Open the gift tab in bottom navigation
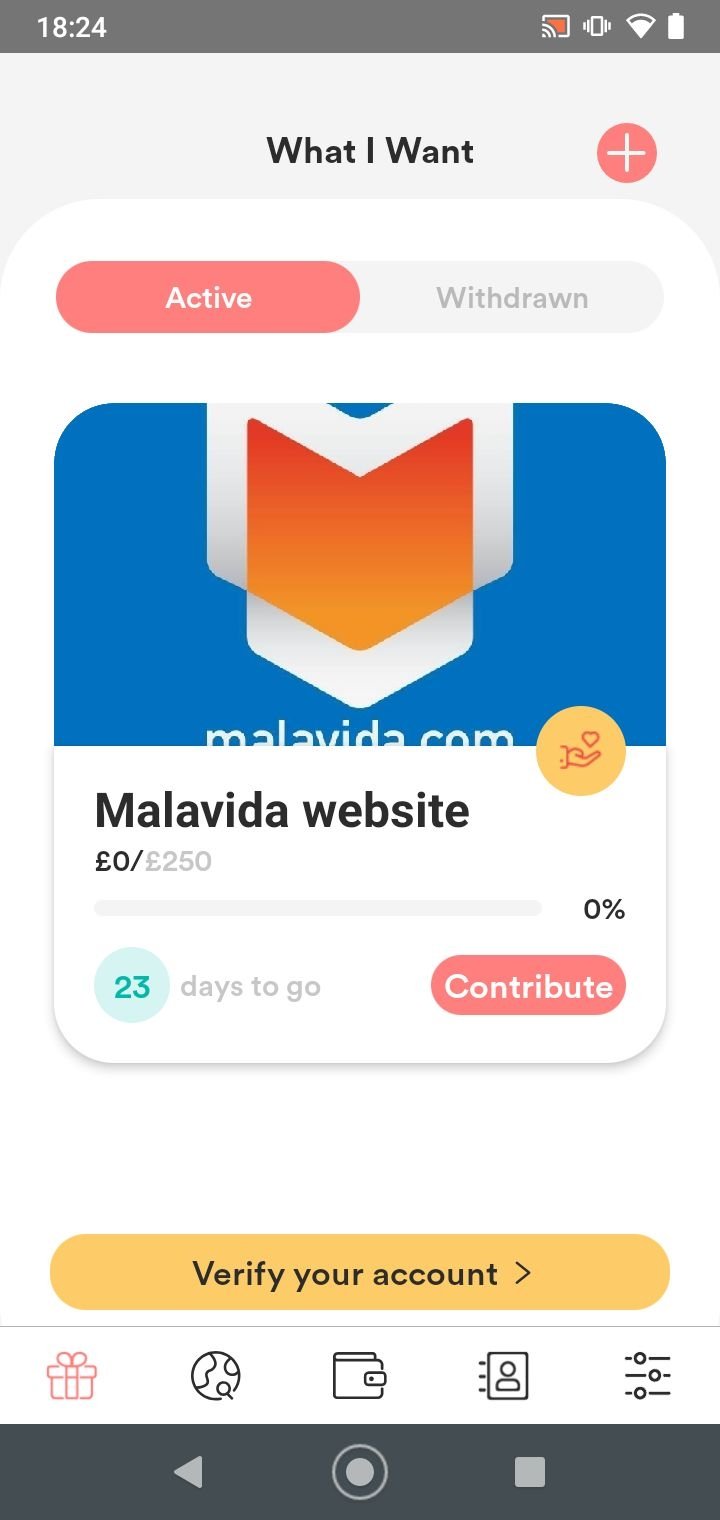The height and width of the screenshot is (1520, 720). (72, 1375)
